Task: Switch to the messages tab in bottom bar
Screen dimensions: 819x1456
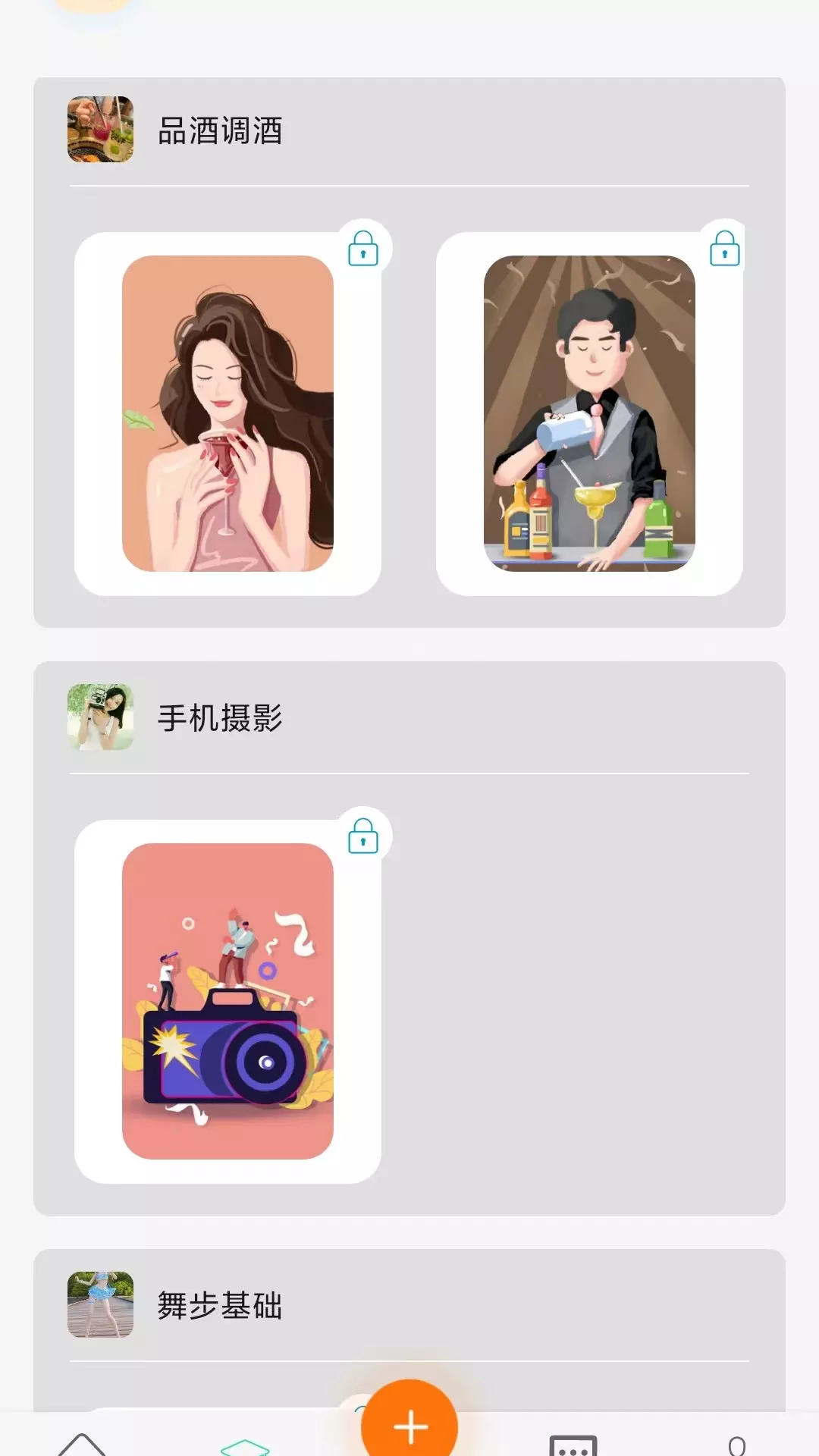Action: 573,1445
